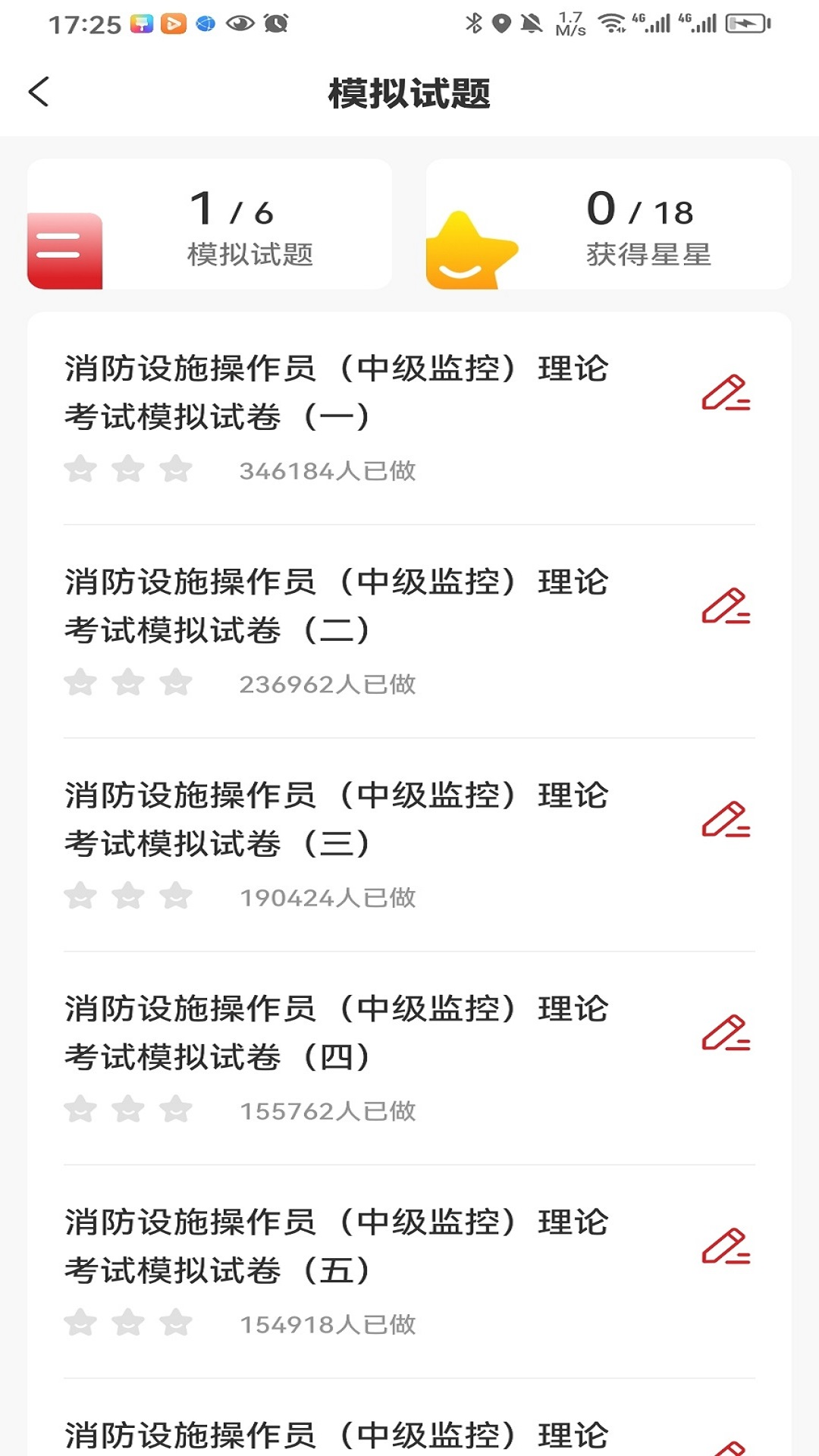Tap the 346184人已做 counter text

(x=331, y=470)
